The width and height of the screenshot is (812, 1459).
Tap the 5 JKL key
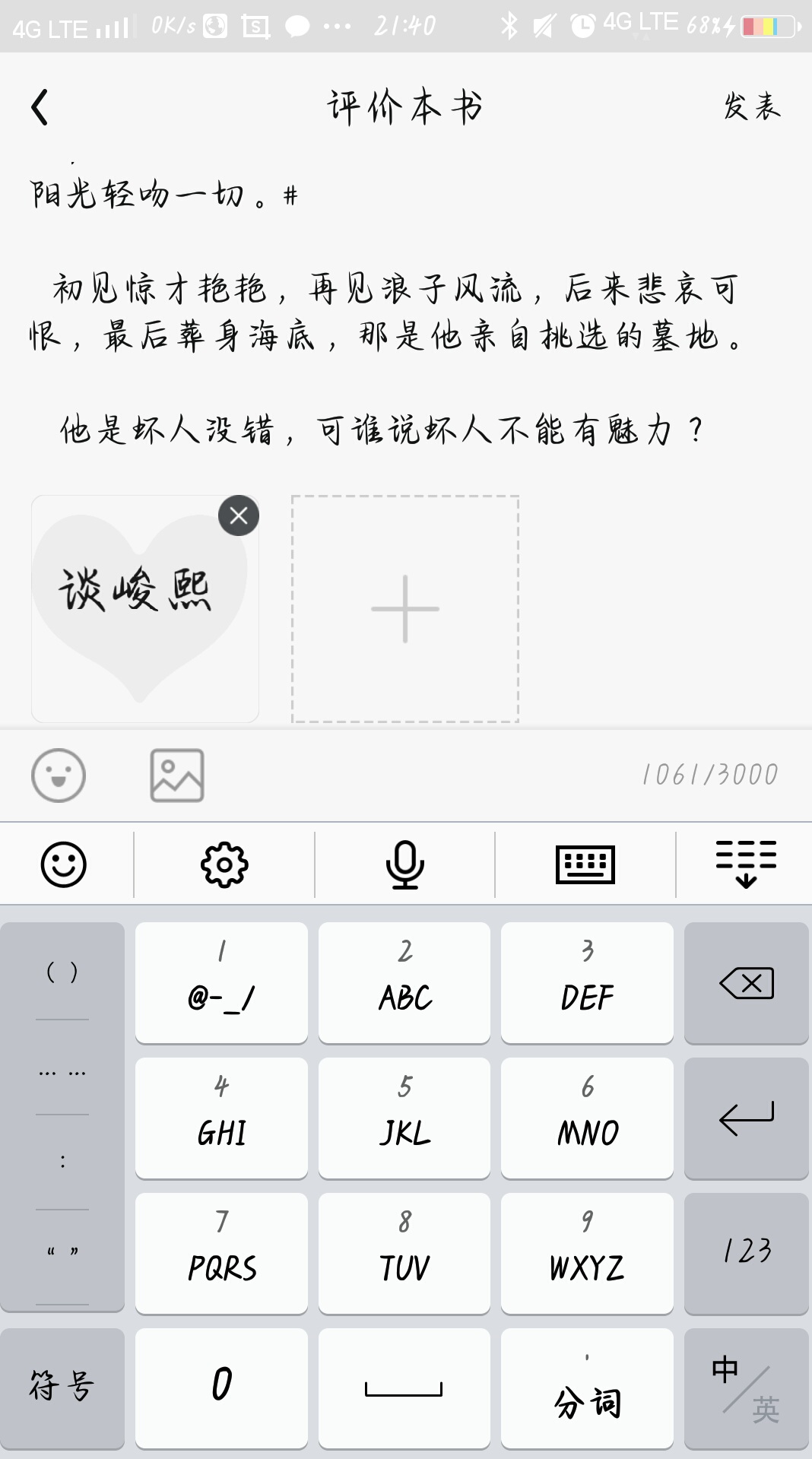(x=404, y=1118)
